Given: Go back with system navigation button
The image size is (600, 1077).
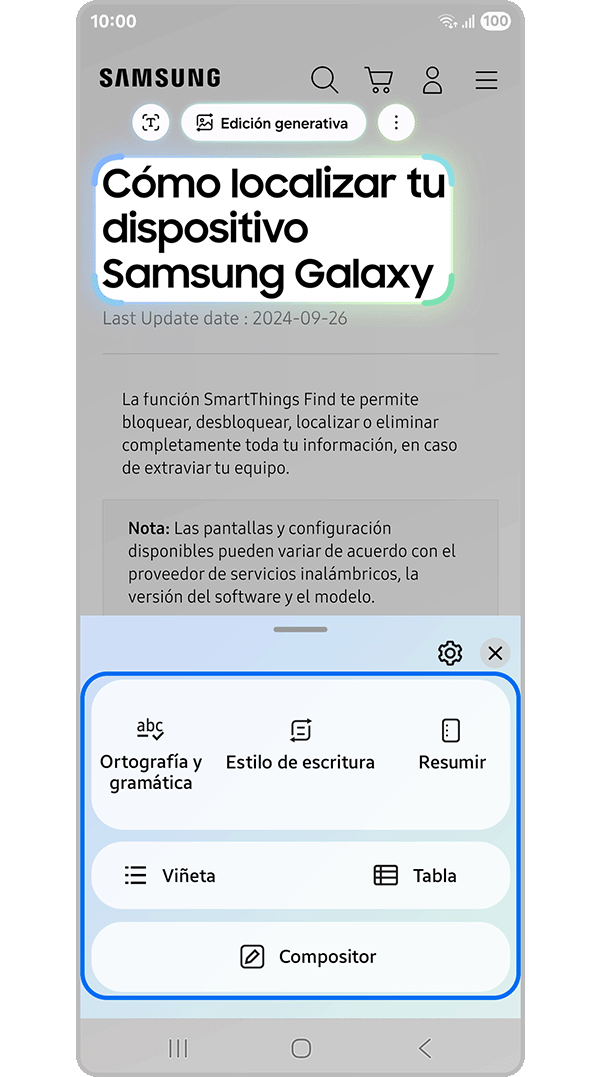Looking at the screenshot, I should 425,1048.
